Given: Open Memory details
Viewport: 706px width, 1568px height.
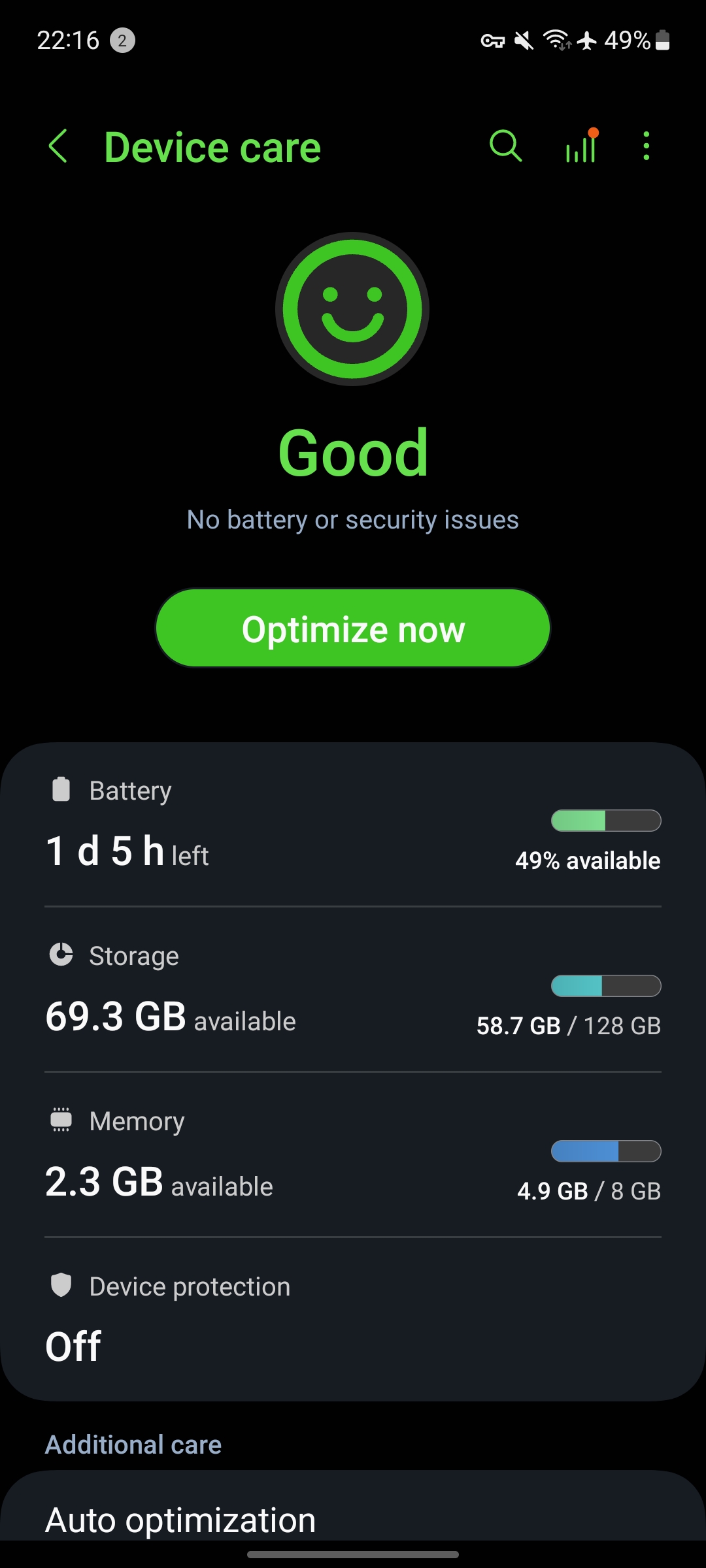Looking at the screenshot, I should point(353,1155).
